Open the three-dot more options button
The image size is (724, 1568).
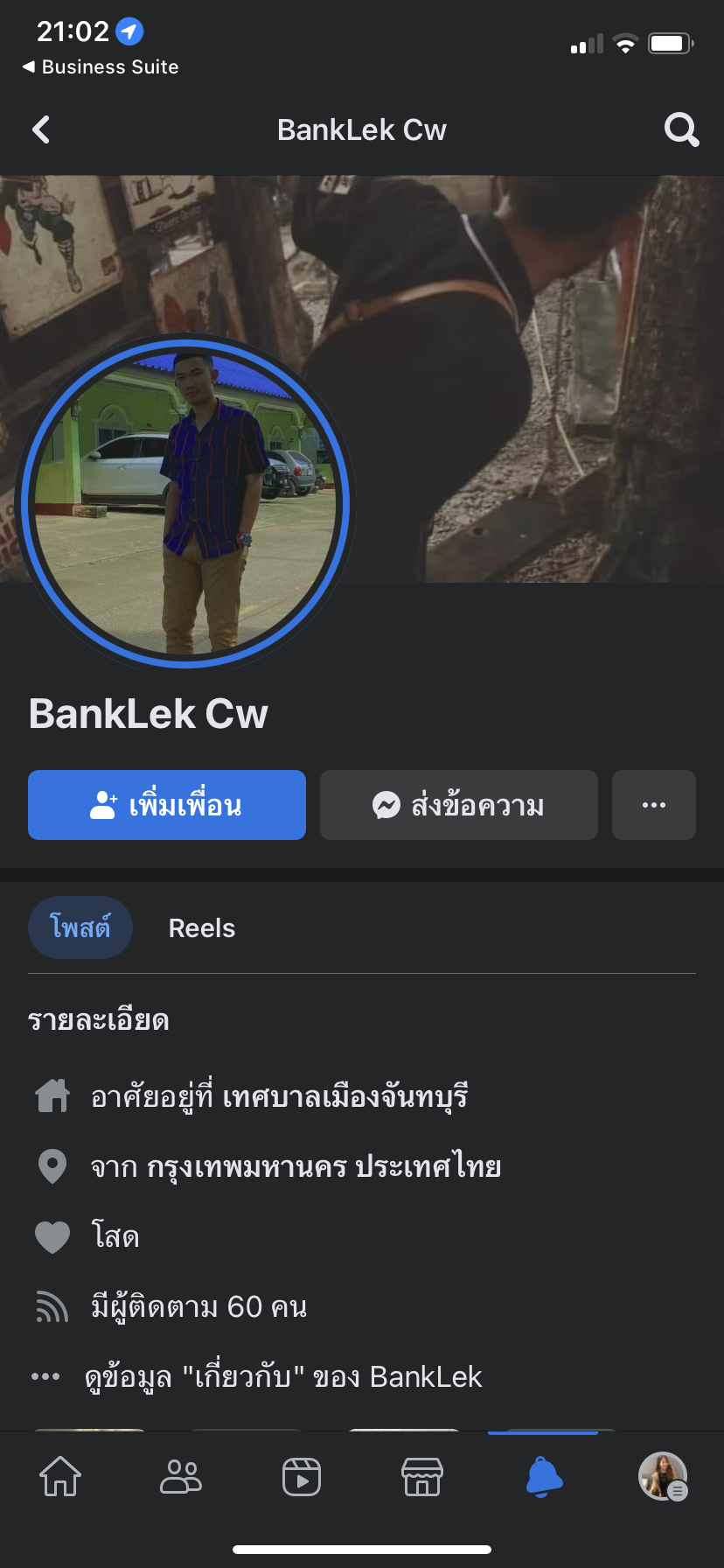point(654,805)
